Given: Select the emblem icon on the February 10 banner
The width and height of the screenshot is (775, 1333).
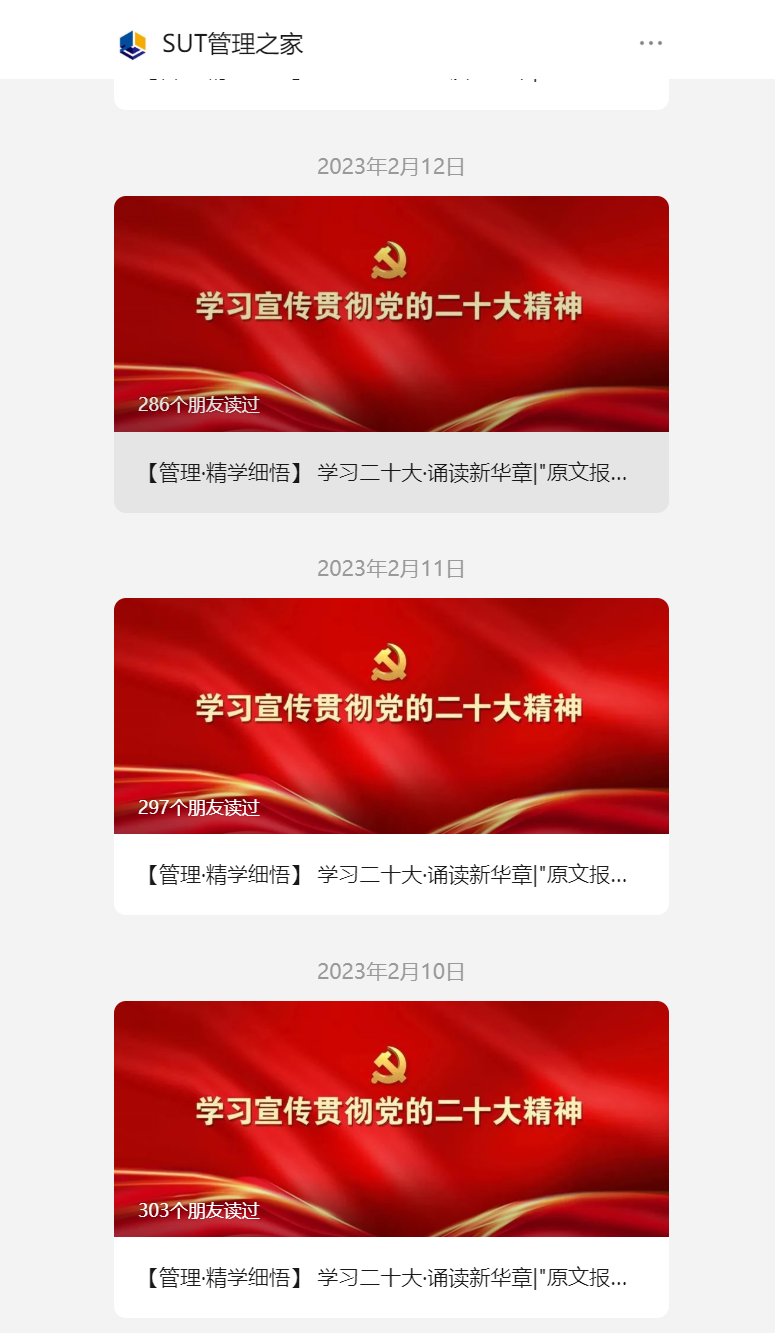Looking at the screenshot, I should click(392, 1063).
